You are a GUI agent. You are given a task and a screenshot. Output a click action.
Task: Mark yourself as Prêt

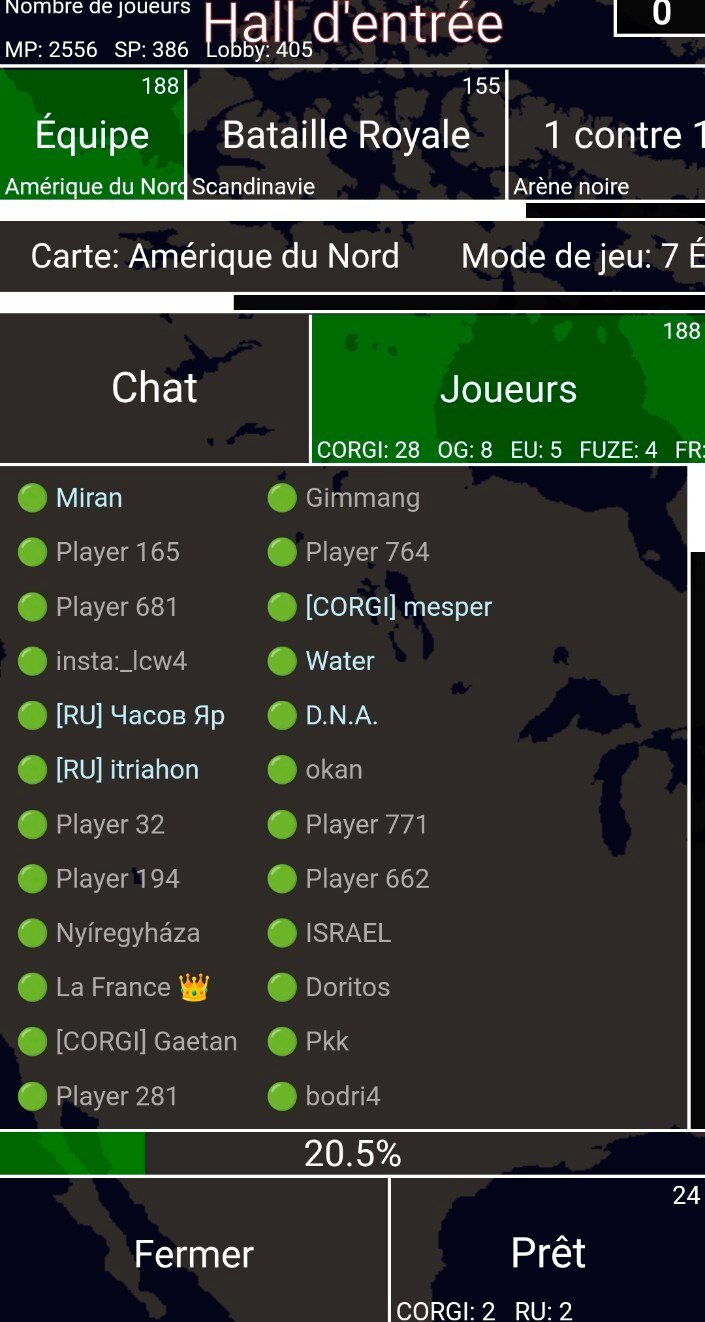tap(548, 1252)
